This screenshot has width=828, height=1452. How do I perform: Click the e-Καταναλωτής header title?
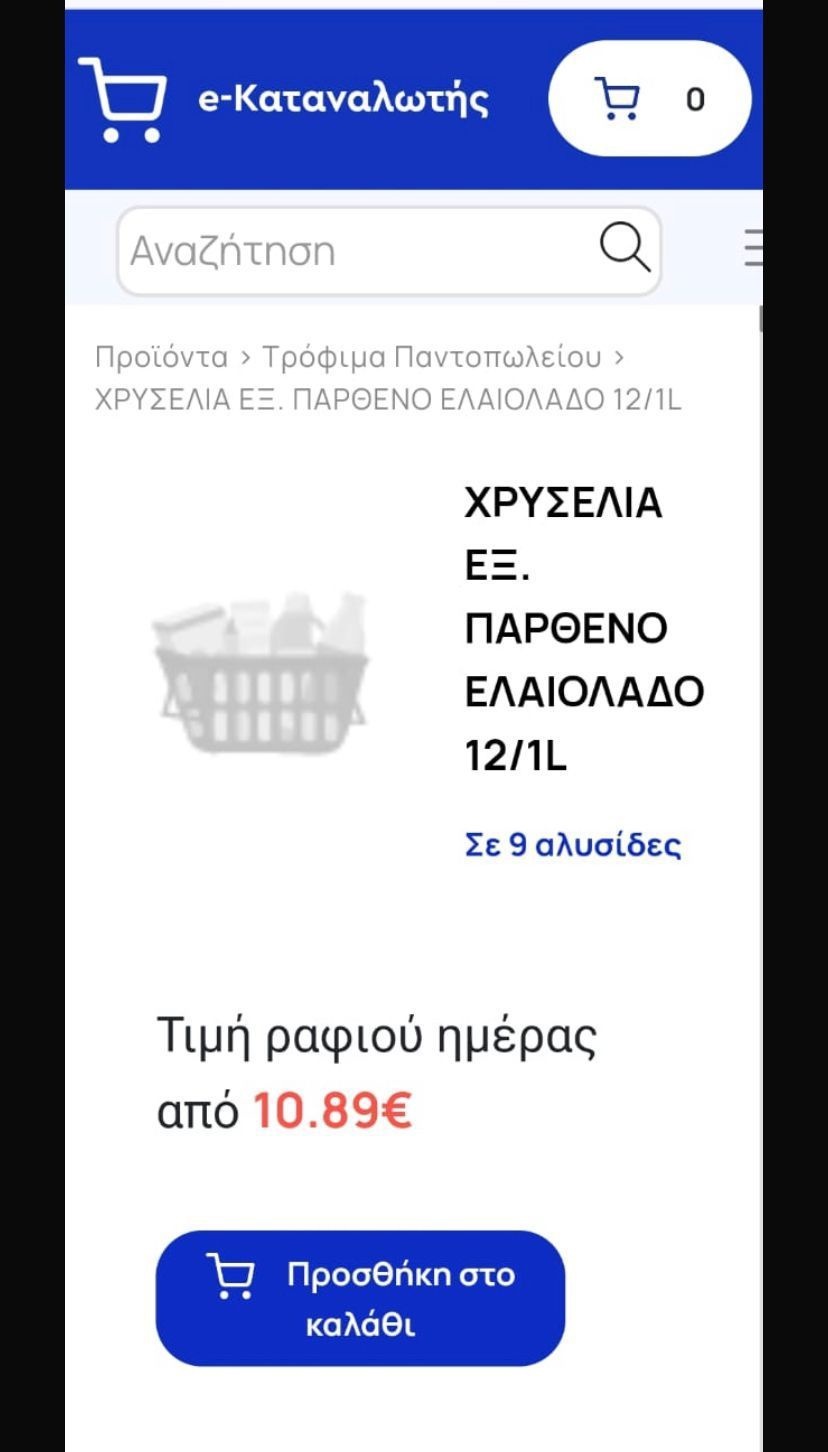(x=342, y=98)
